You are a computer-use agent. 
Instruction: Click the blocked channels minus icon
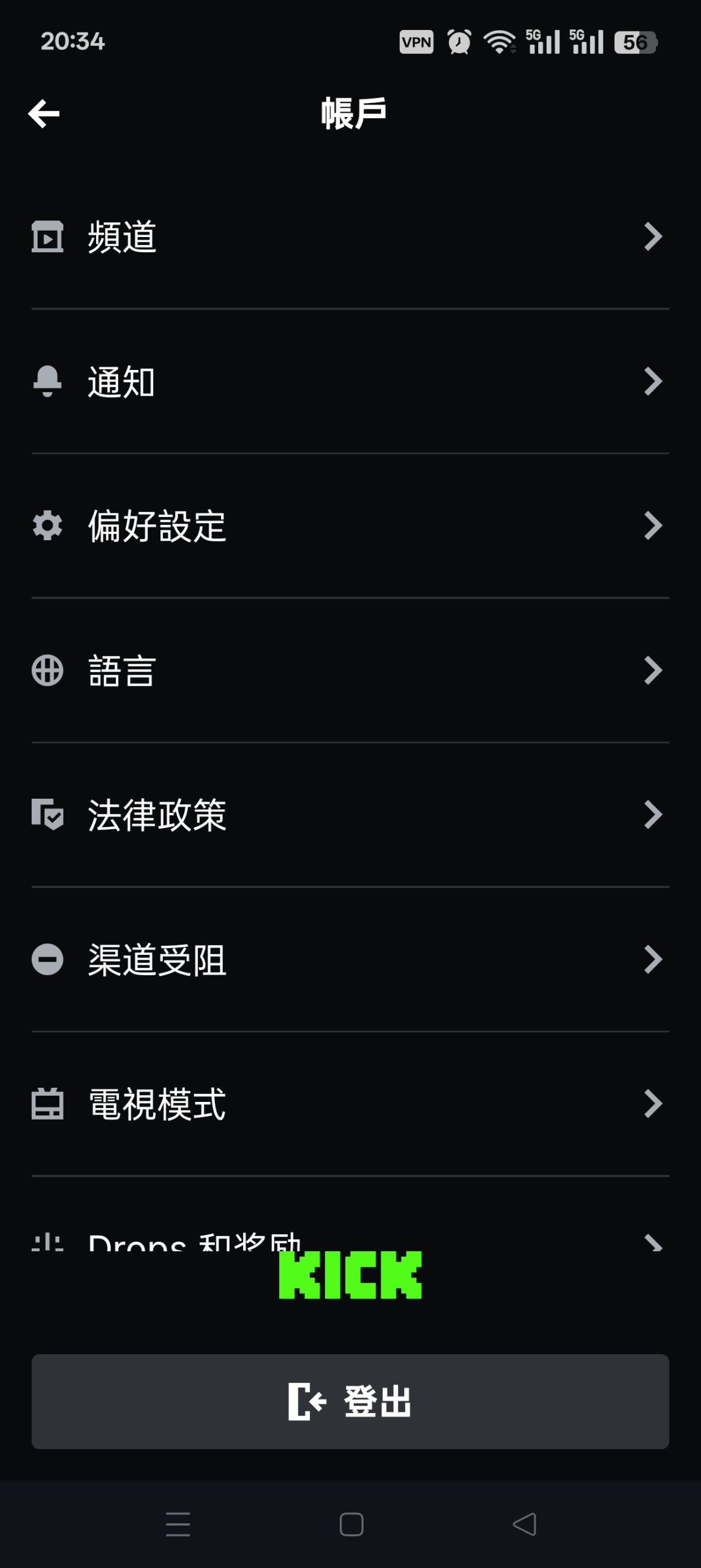pyautogui.click(x=48, y=960)
